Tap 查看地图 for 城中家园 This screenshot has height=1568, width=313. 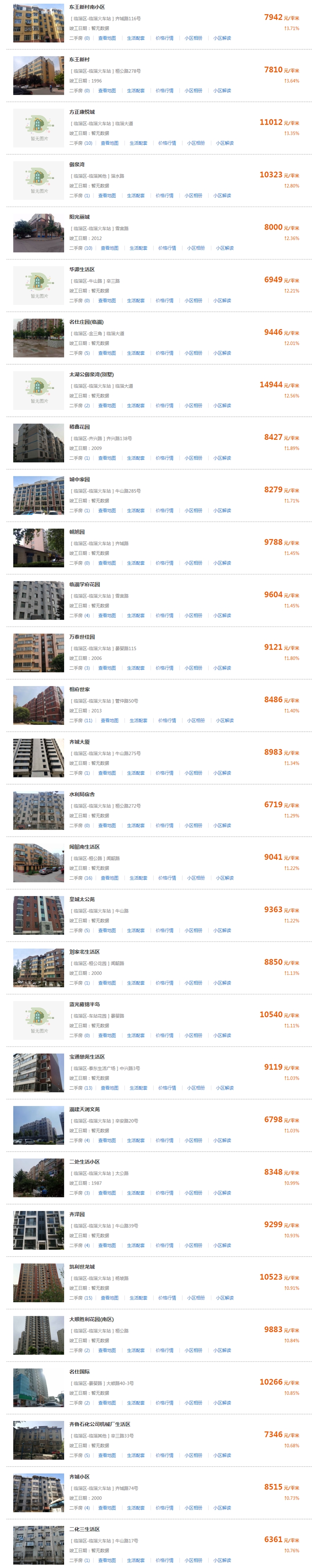coord(107,511)
